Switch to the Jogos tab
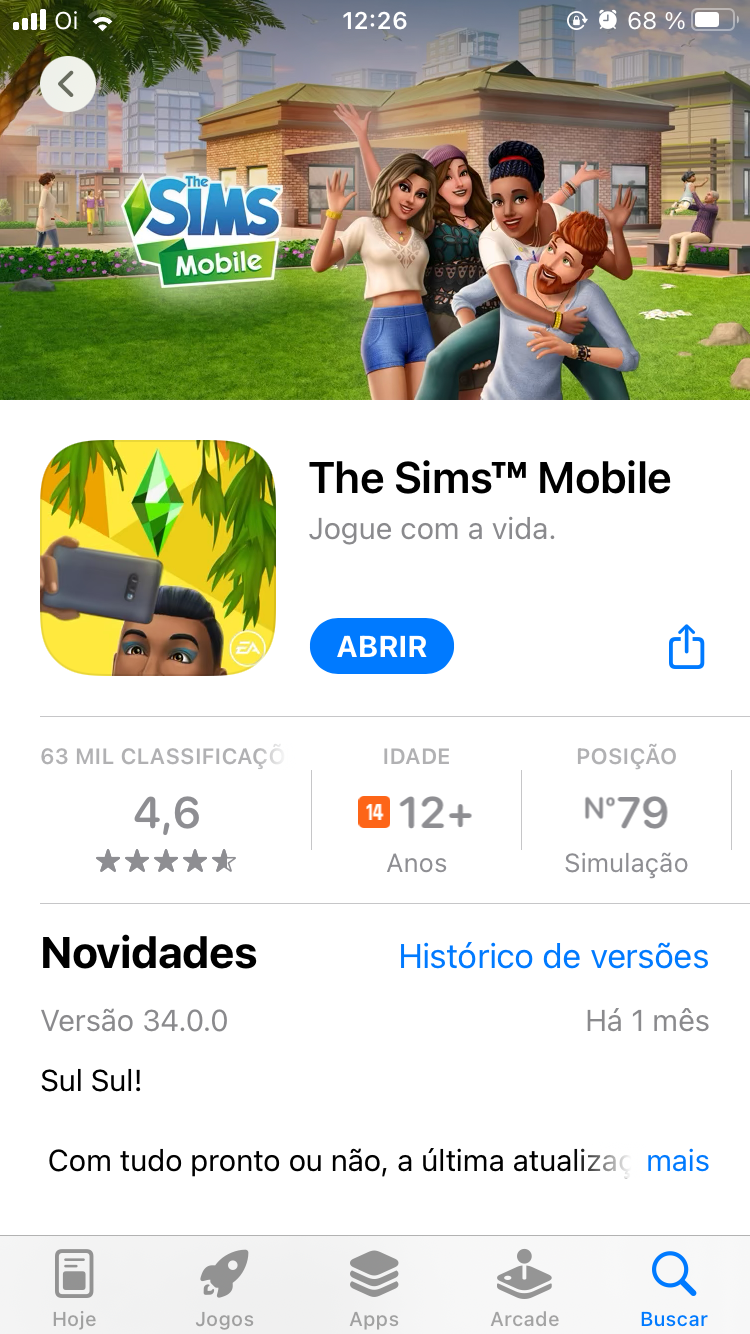Screen dimensions: 750x1334 click(224, 1289)
